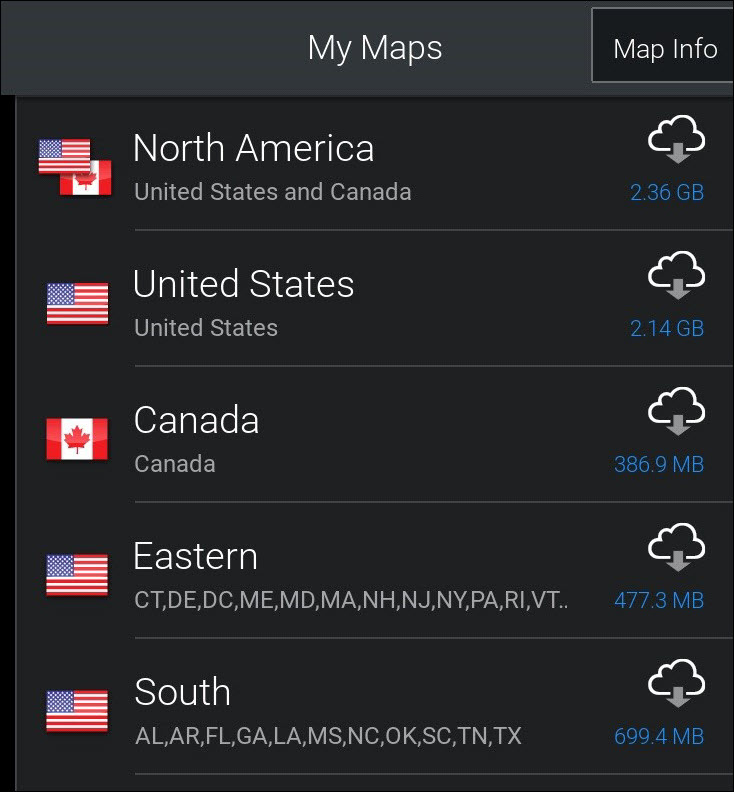The height and width of the screenshot is (792, 734).
Task: Tap the South map cloud download icon
Action: pos(678,681)
